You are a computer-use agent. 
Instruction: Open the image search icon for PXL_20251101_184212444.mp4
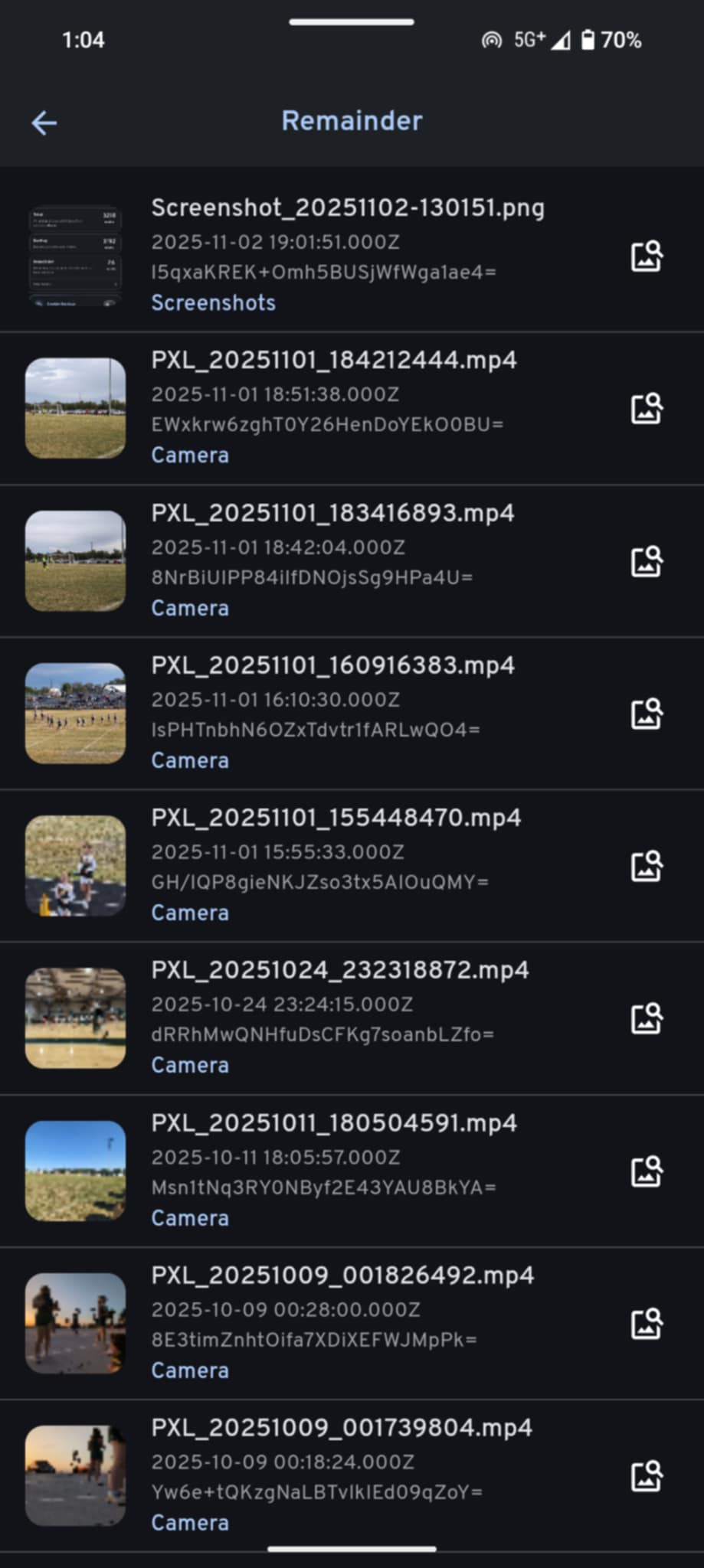point(647,409)
